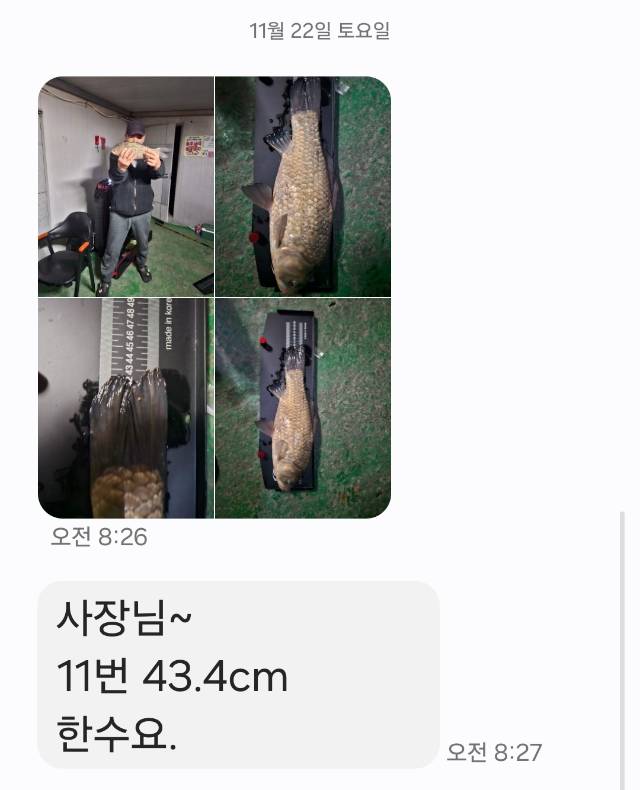This screenshot has width=640, height=790.
Task: Open the top-right photo of the fish on the ruler
Action: 303,186
